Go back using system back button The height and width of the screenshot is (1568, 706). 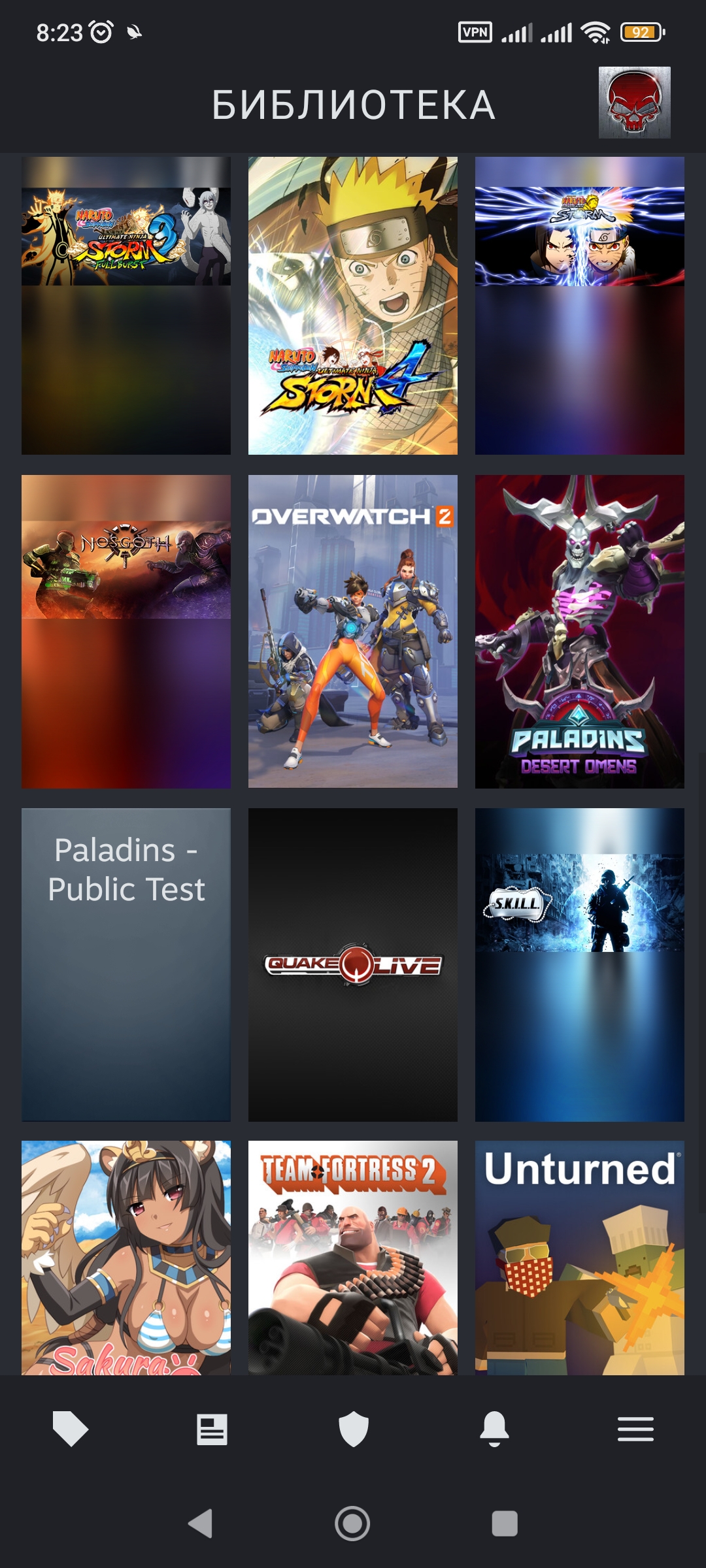click(x=201, y=1524)
